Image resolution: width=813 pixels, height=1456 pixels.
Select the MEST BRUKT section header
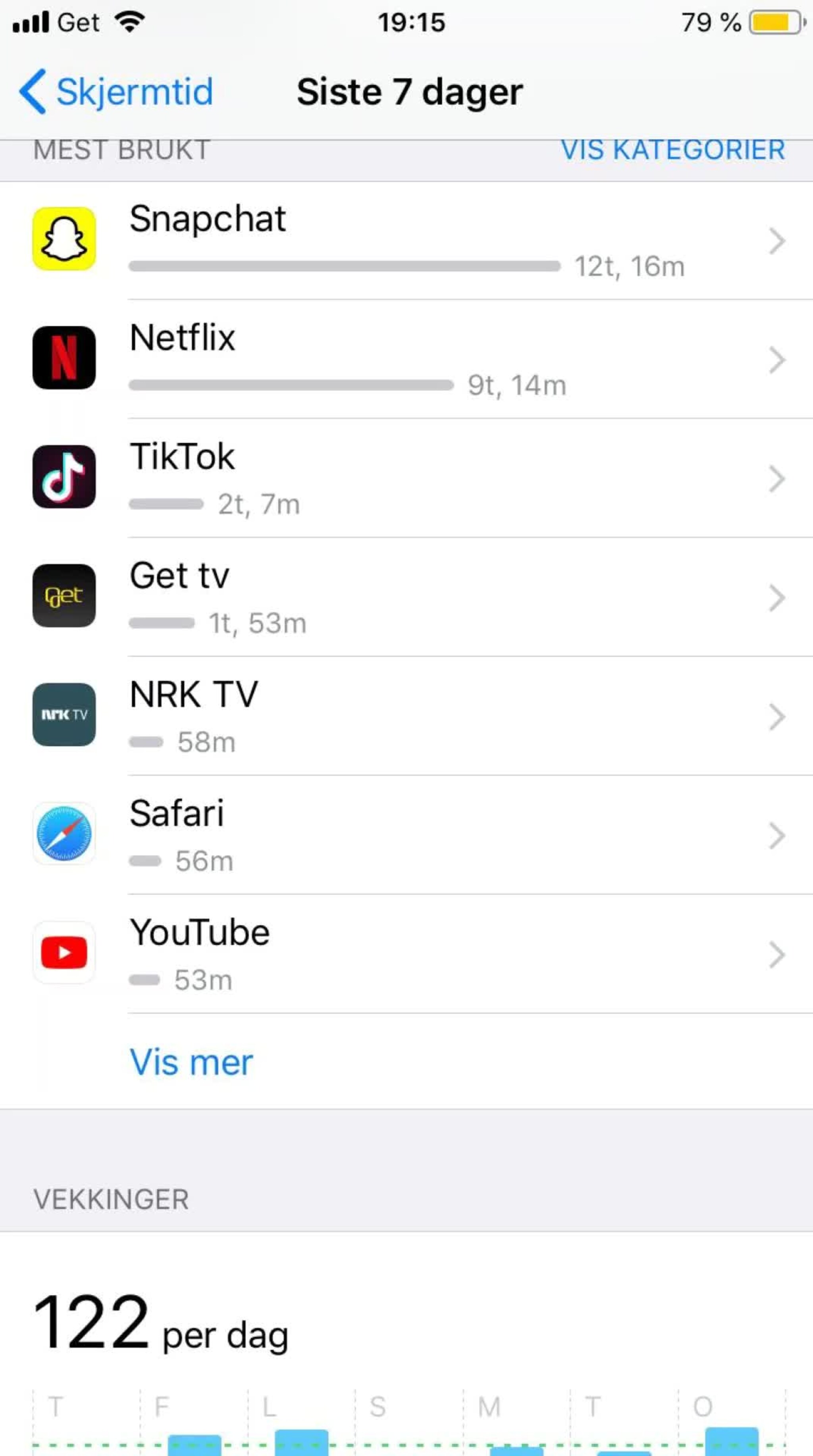(x=119, y=149)
